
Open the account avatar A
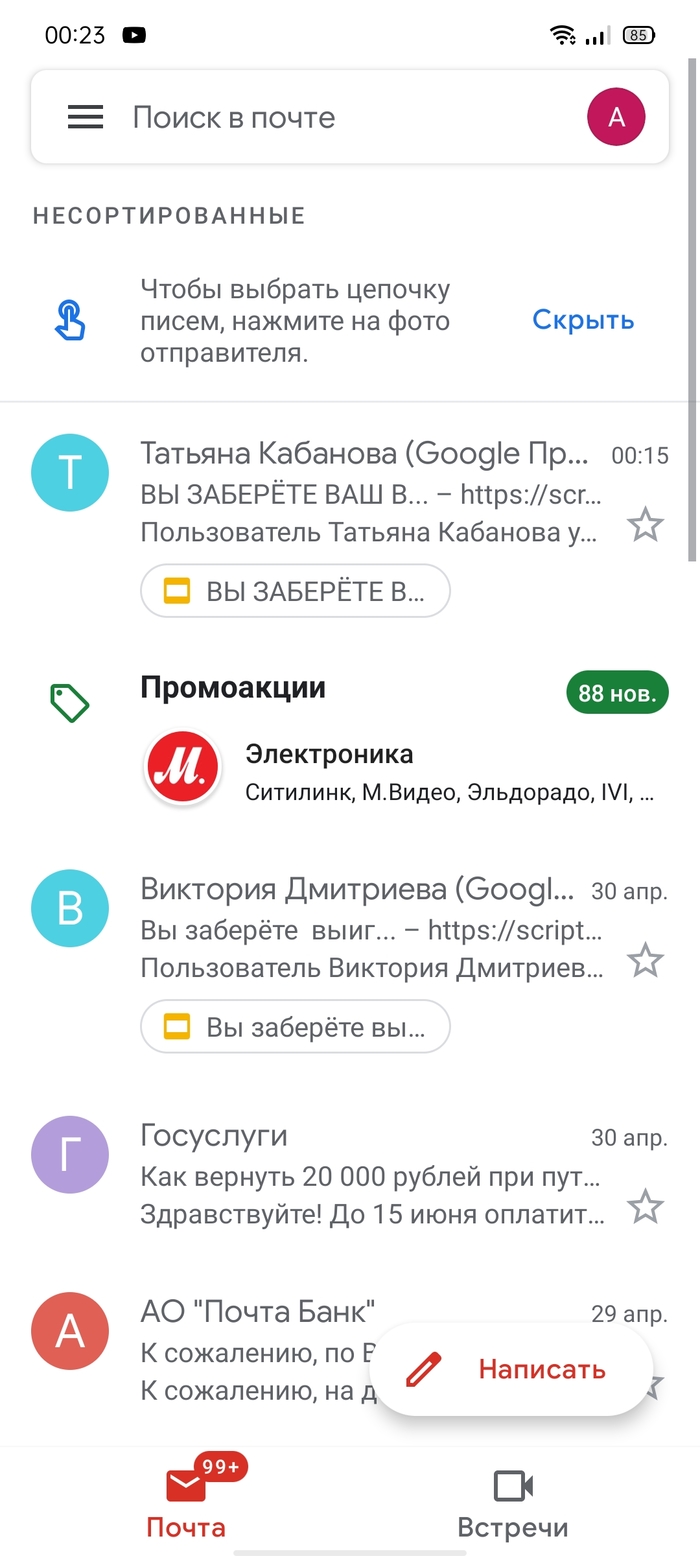click(x=616, y=117)
